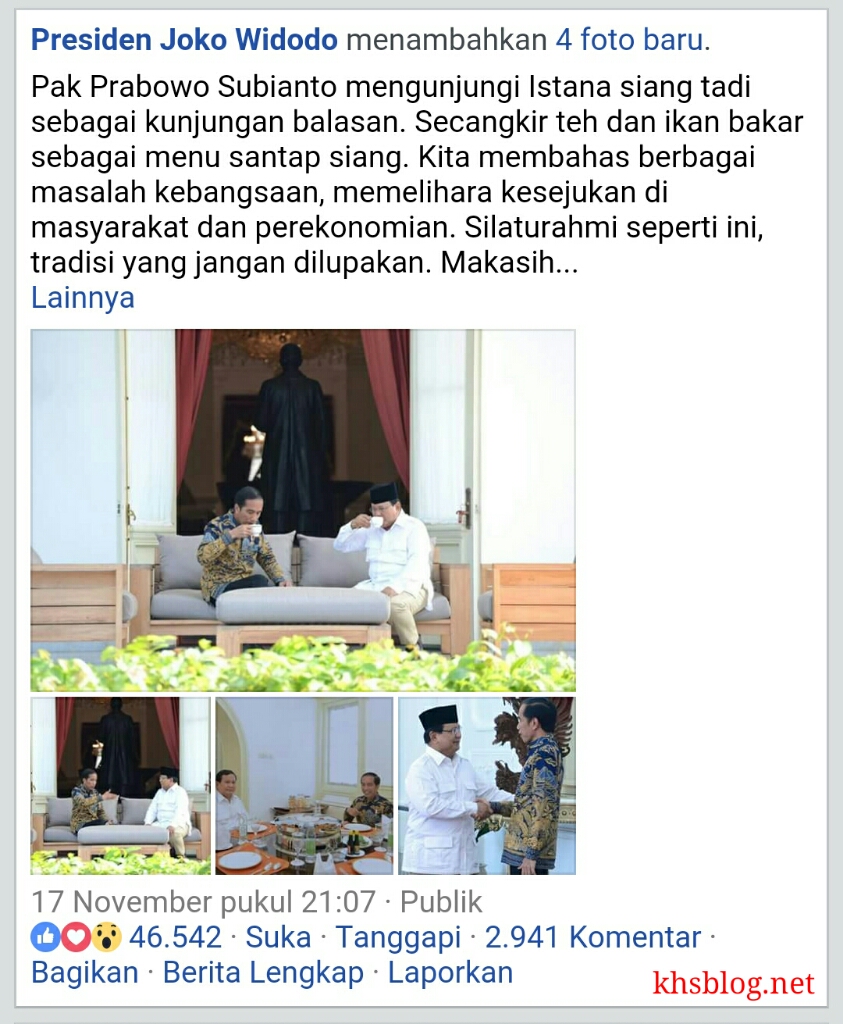843x1024 pixels.
Task: Like the post with Suka
Action: [x=277, y=937]
